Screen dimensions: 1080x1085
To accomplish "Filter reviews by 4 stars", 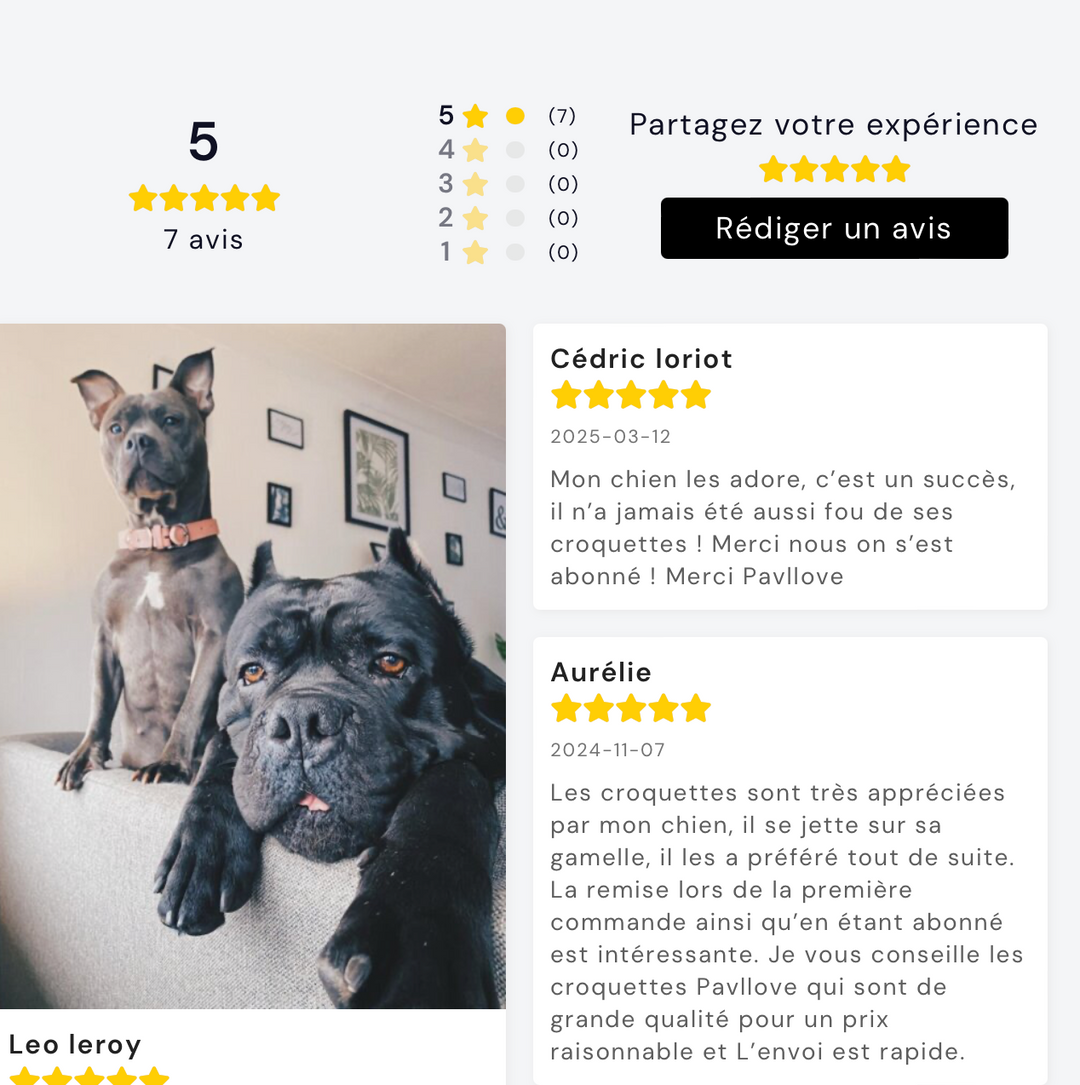I will (x=507, y=150).
